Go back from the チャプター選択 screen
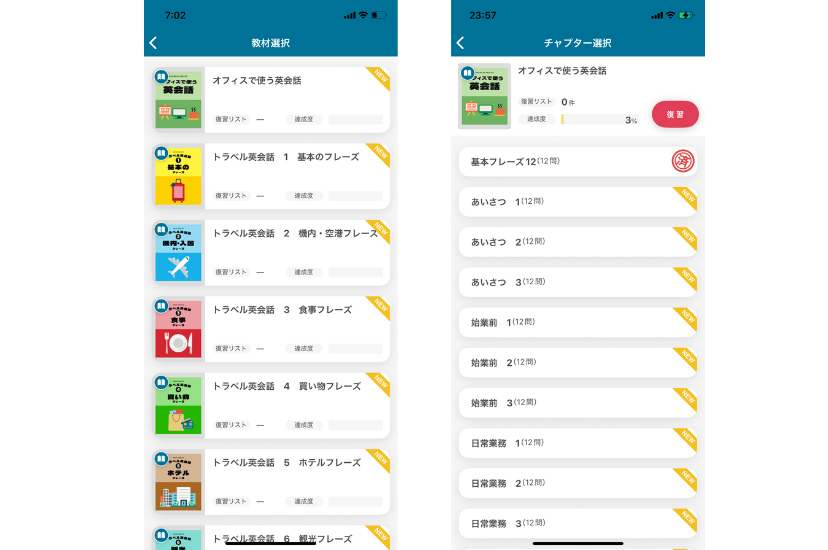Screen dimensions: 828x550 point(460,43)
